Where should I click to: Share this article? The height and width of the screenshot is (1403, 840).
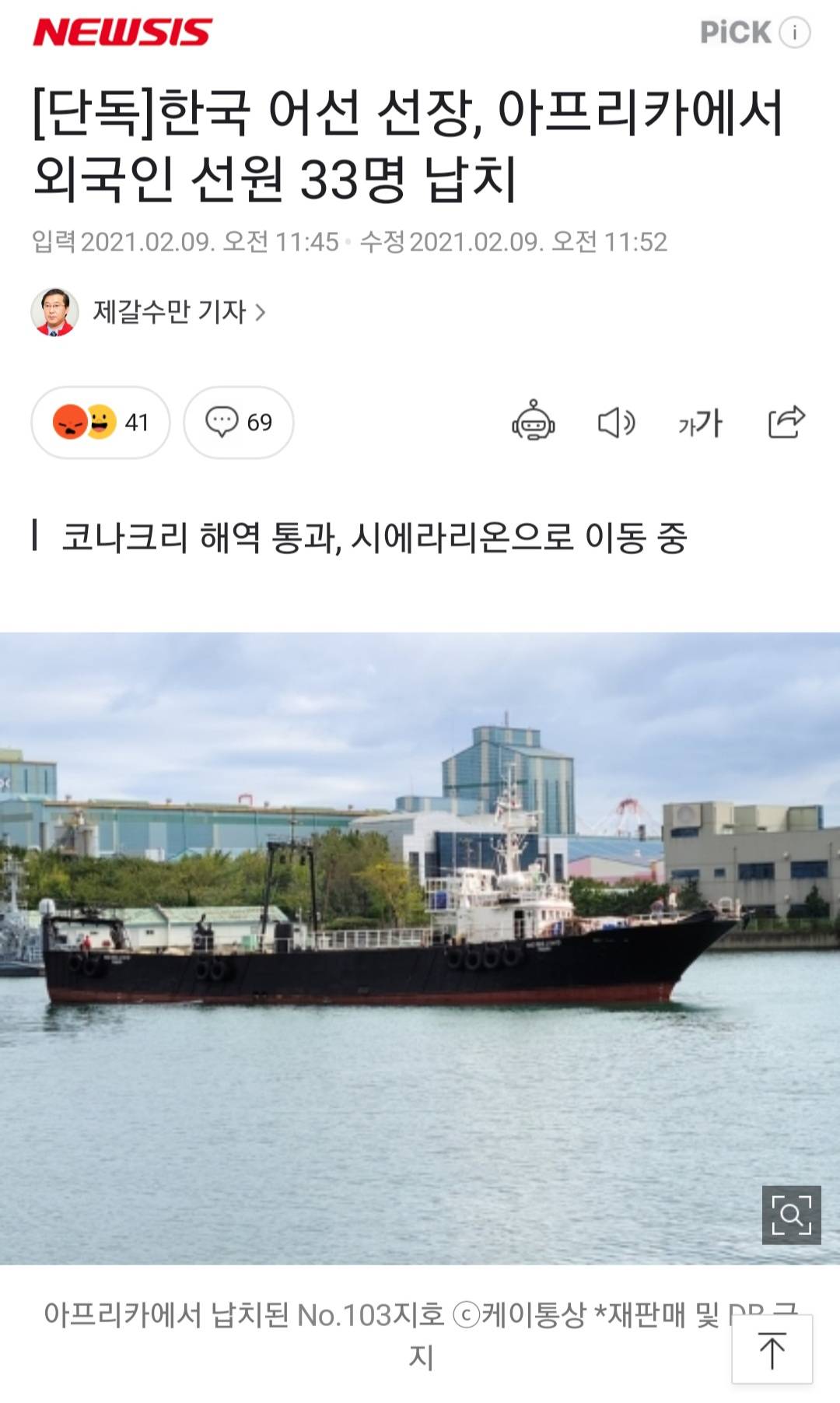786,423
